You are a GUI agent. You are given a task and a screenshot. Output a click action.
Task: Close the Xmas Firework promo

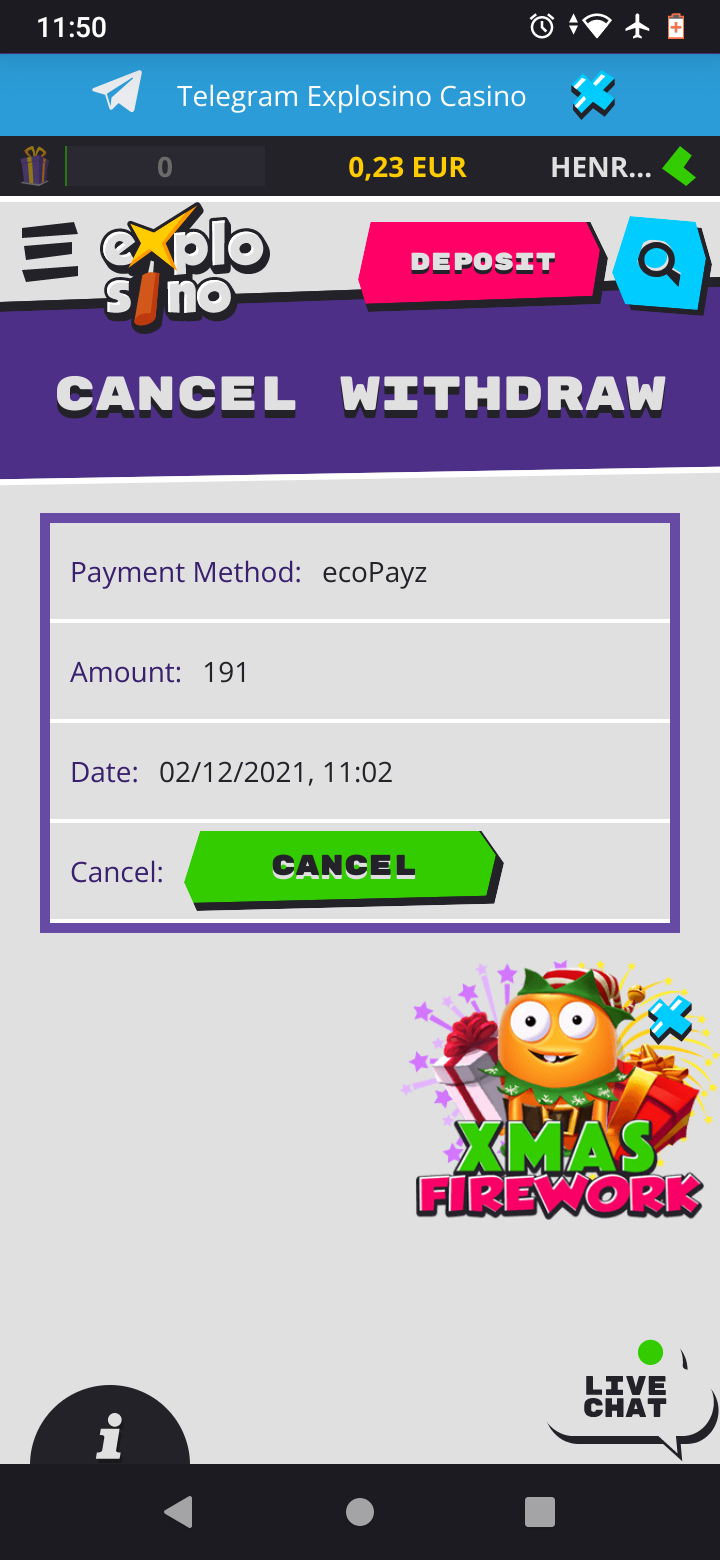[670, 1019]
